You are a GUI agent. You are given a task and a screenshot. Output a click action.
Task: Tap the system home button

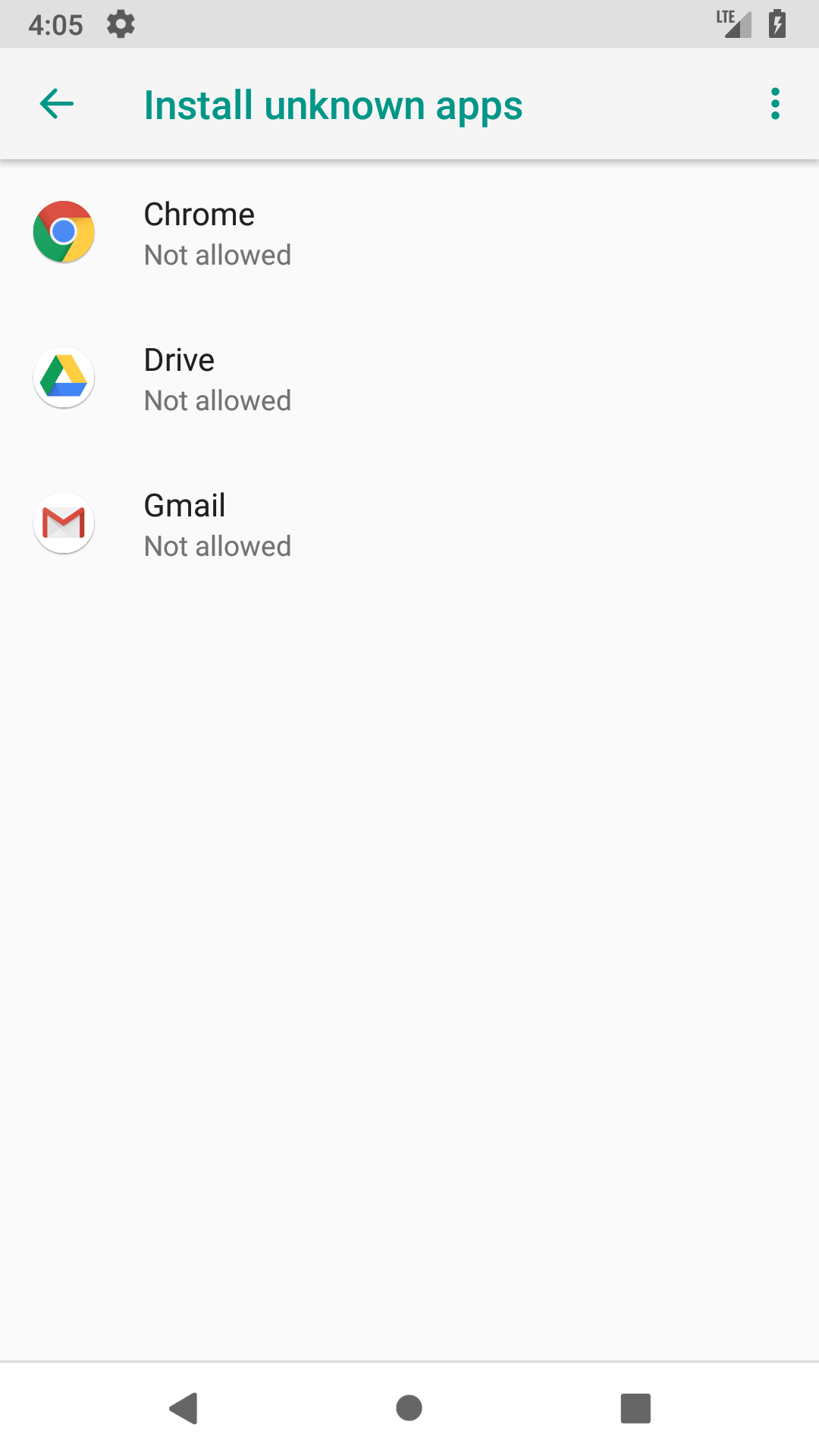(409, 1408)
